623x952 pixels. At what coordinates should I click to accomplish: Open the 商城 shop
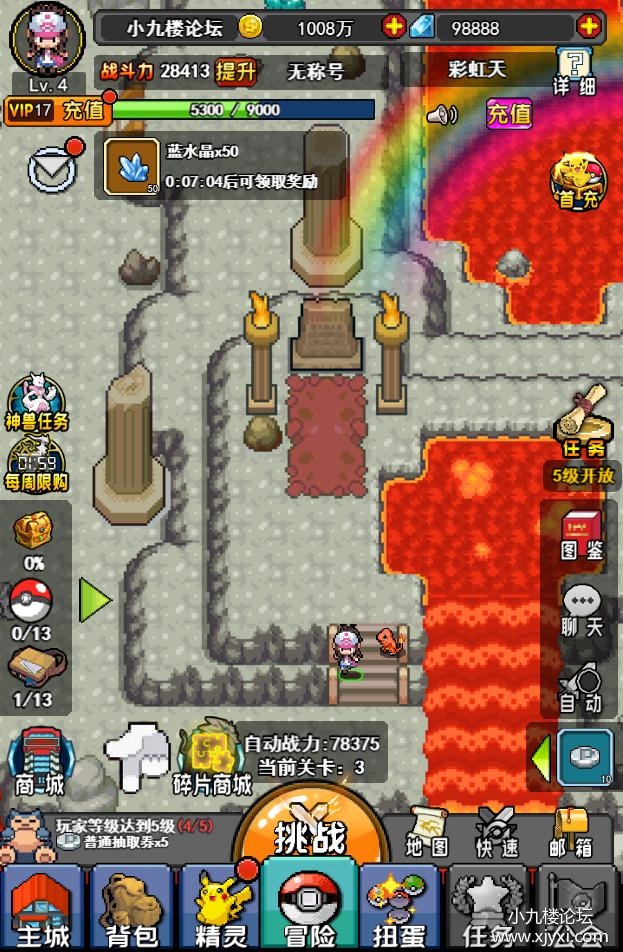coord(40,762)
